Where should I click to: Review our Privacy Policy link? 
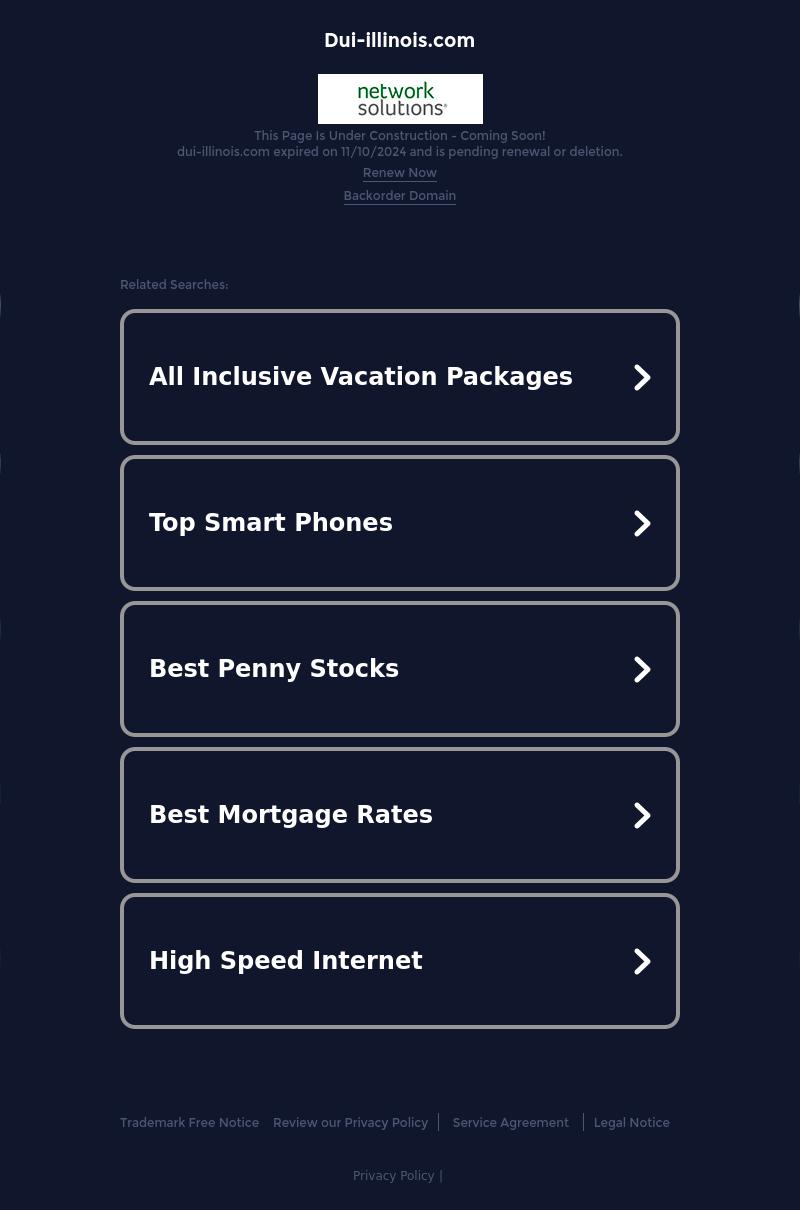(350, 1123)
